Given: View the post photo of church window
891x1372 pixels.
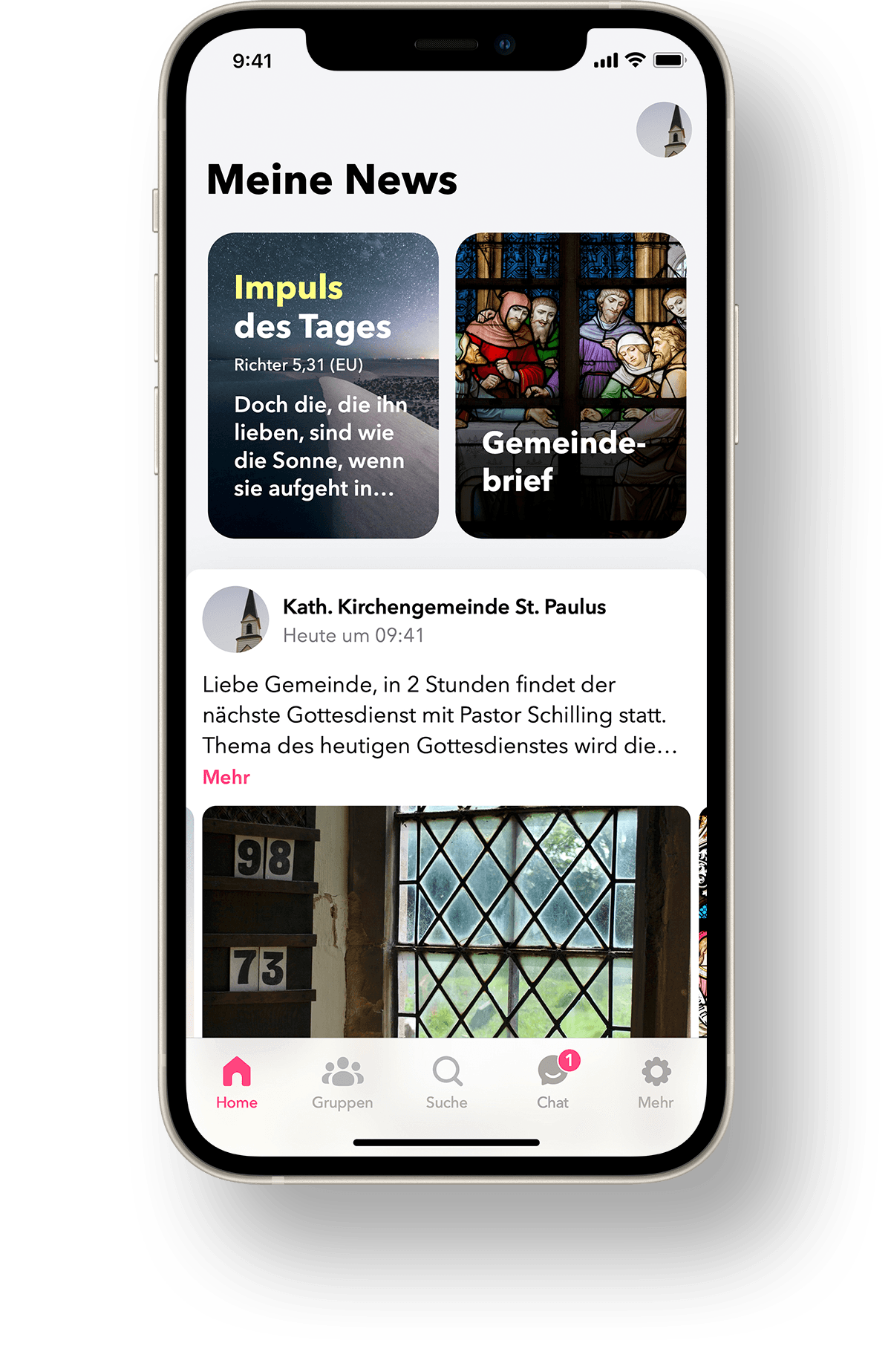Looking at the screenshot, I should (446, 921).
